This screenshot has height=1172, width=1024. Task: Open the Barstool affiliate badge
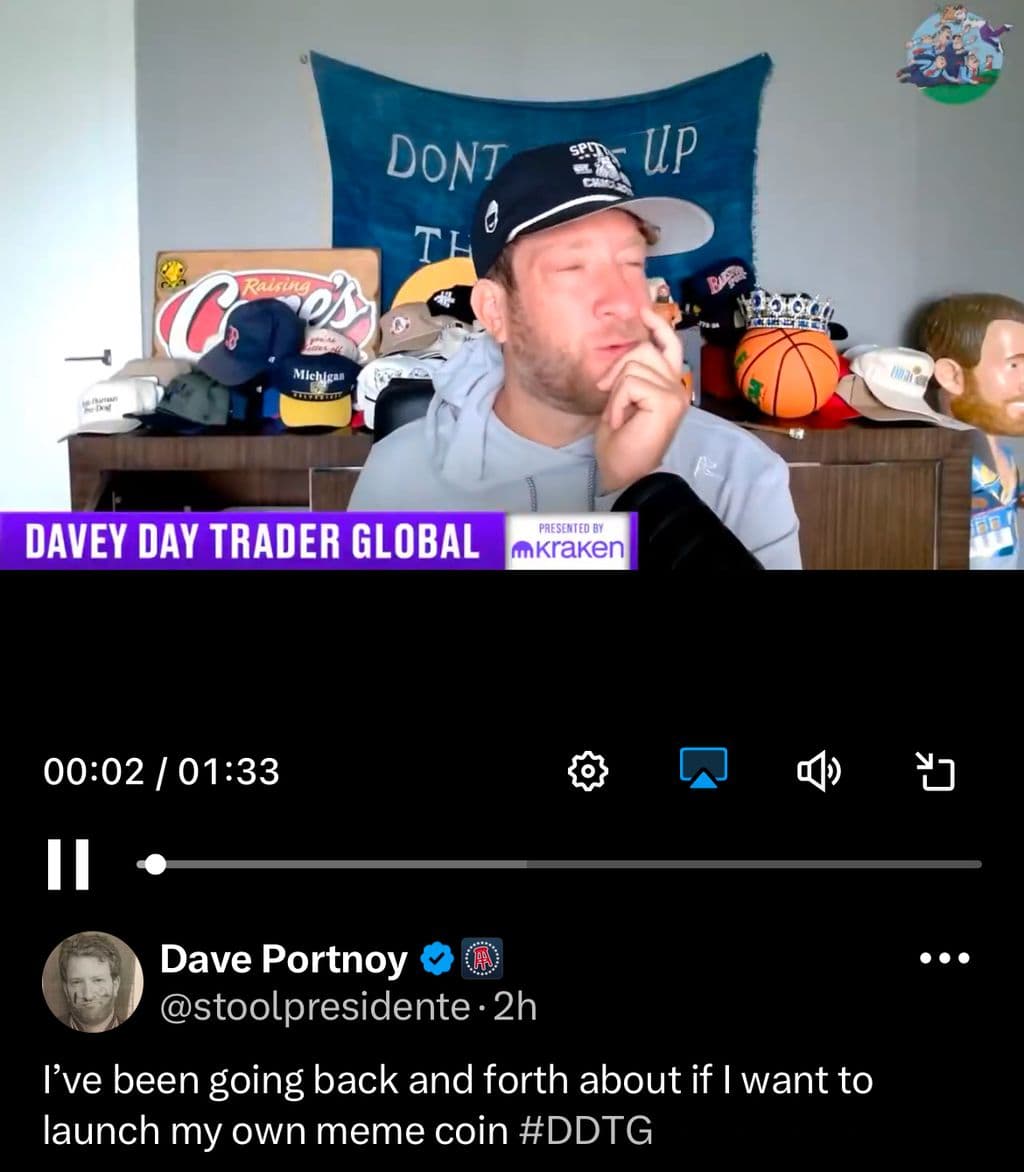tap(481, 960)
